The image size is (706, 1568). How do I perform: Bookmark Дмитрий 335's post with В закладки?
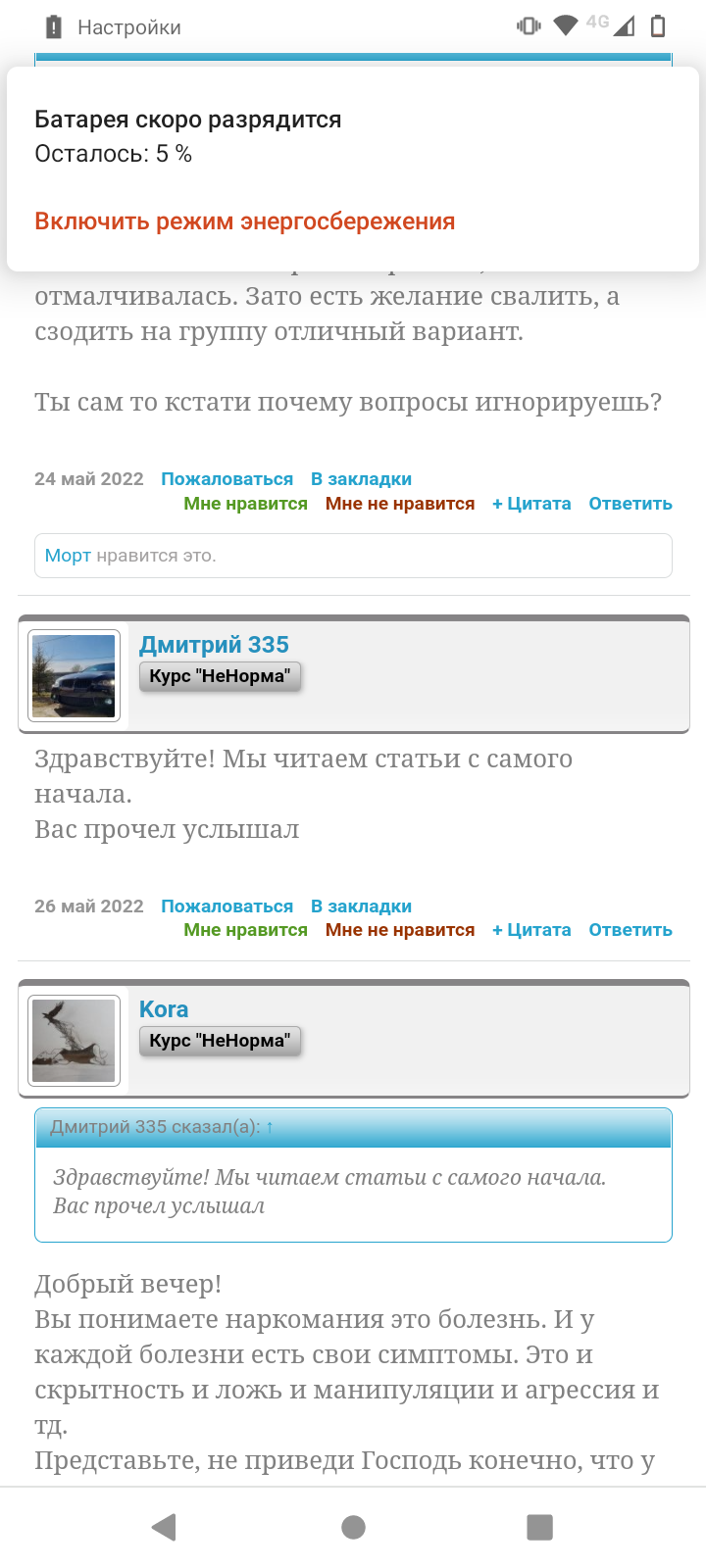coord(361,906)
